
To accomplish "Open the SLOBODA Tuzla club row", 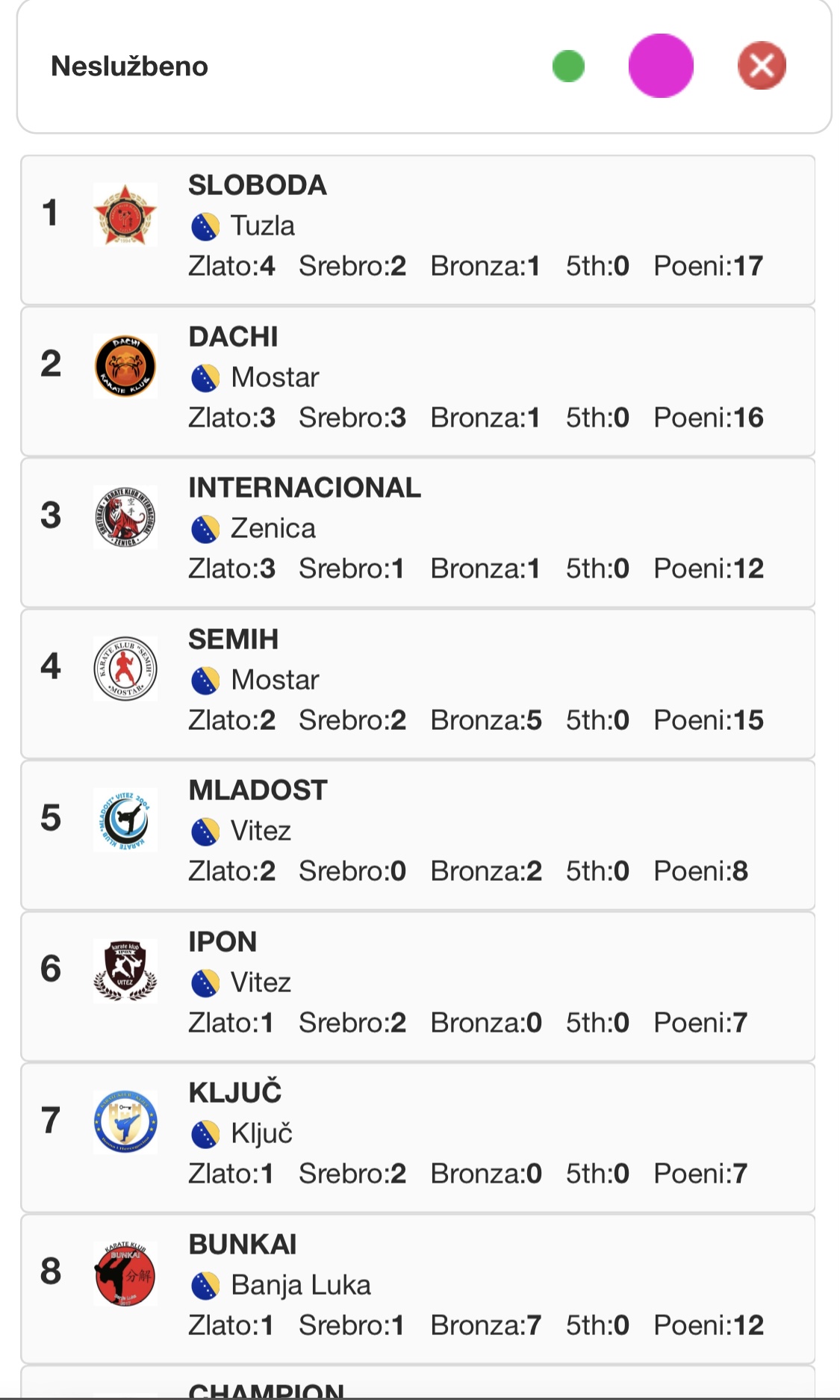I will [x=417, y=230].
